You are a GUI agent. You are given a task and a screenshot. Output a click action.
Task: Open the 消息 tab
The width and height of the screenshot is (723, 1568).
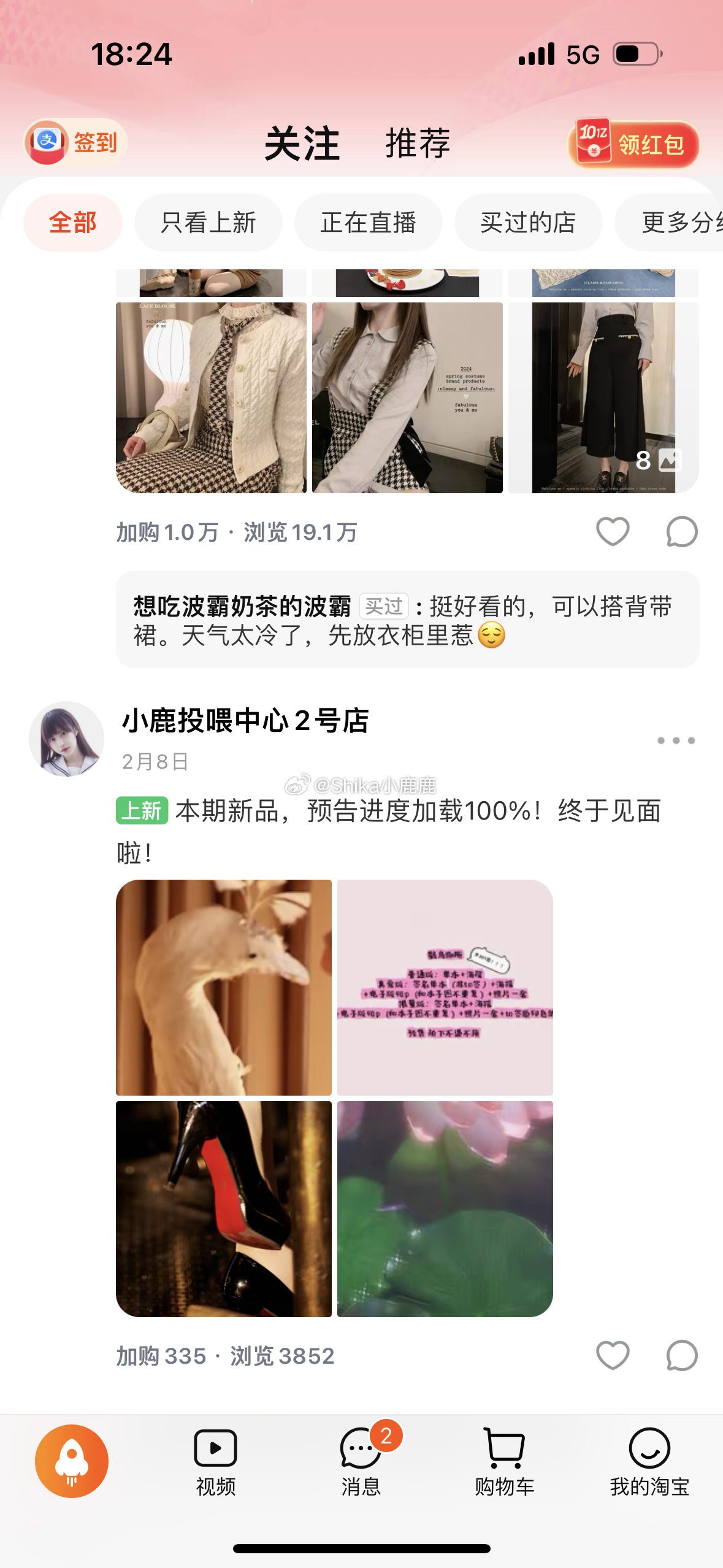(x=361, y=1461)
